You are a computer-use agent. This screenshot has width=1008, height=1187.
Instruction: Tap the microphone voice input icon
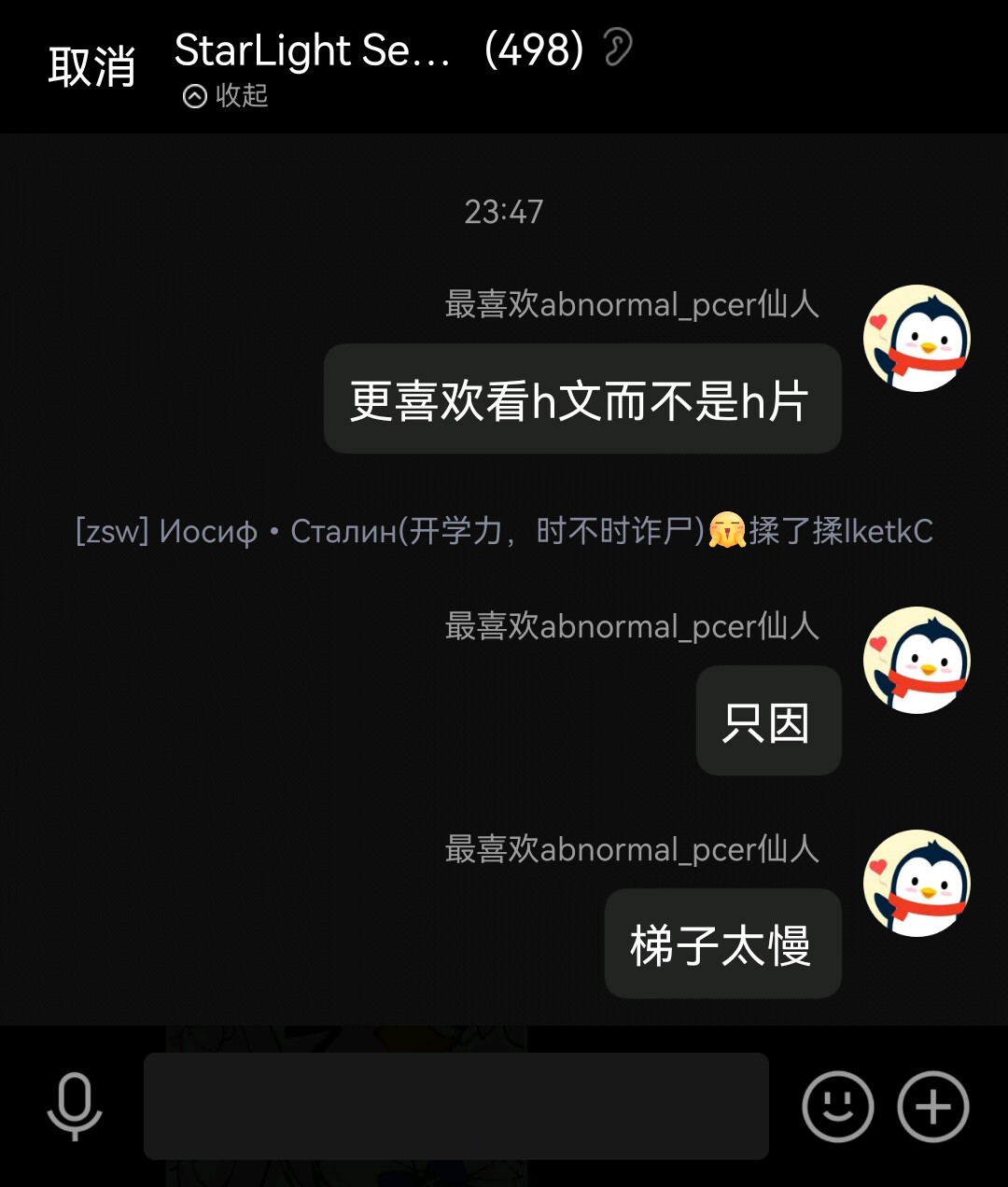75,1106
